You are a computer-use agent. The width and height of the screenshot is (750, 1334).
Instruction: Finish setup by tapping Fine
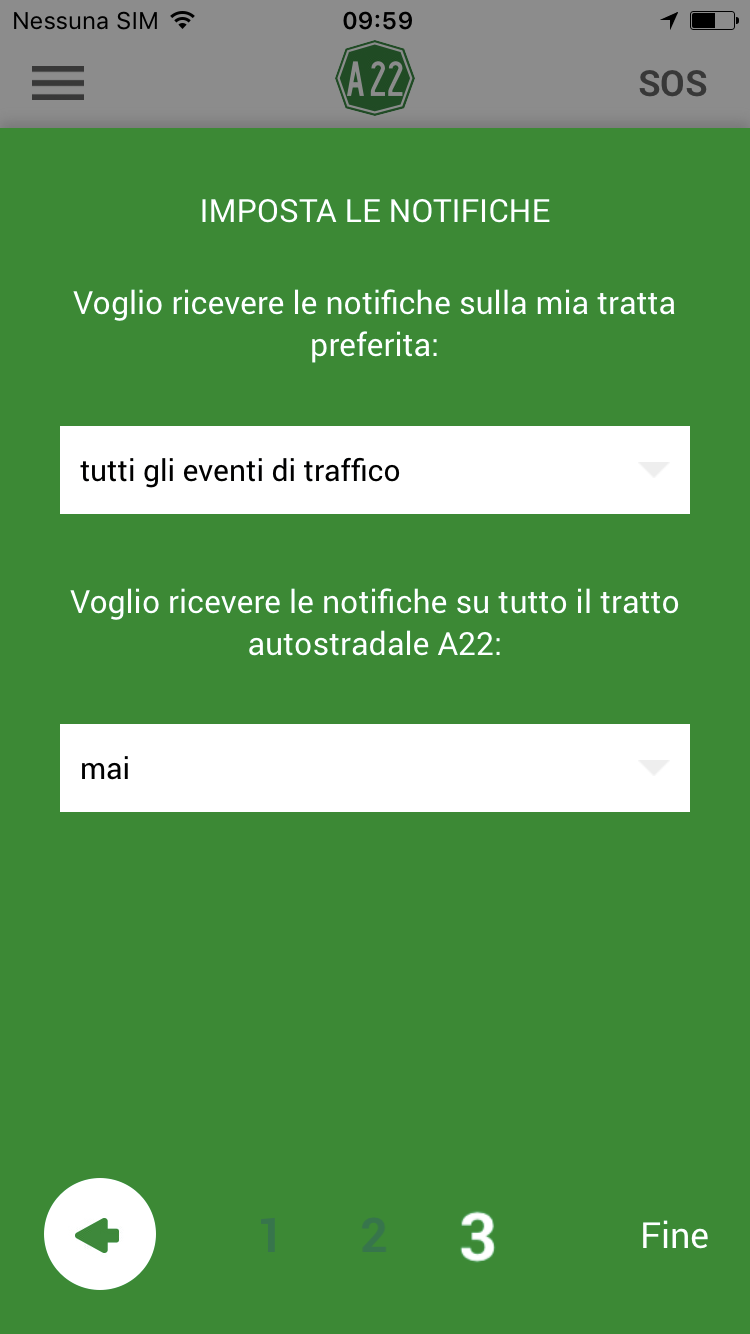(x=674, y=1236)
